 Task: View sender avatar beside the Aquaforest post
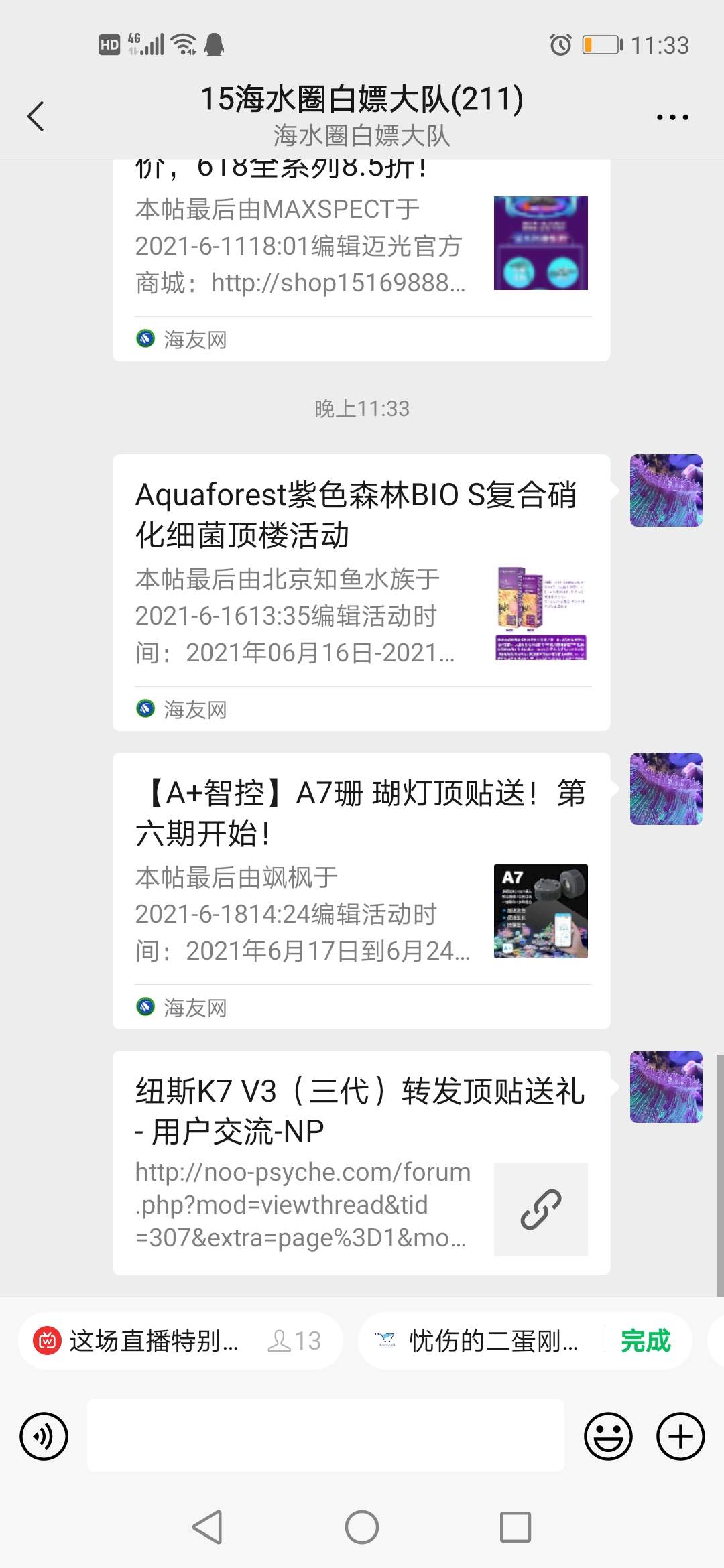pyautogui.click(x=666, y=491)
